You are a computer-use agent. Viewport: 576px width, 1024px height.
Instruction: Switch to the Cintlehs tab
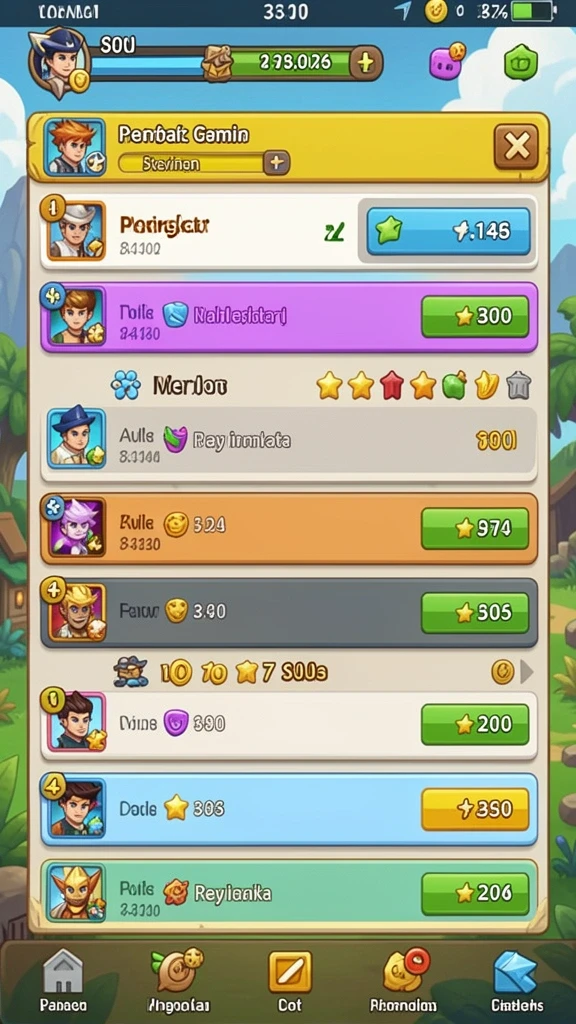516,982
